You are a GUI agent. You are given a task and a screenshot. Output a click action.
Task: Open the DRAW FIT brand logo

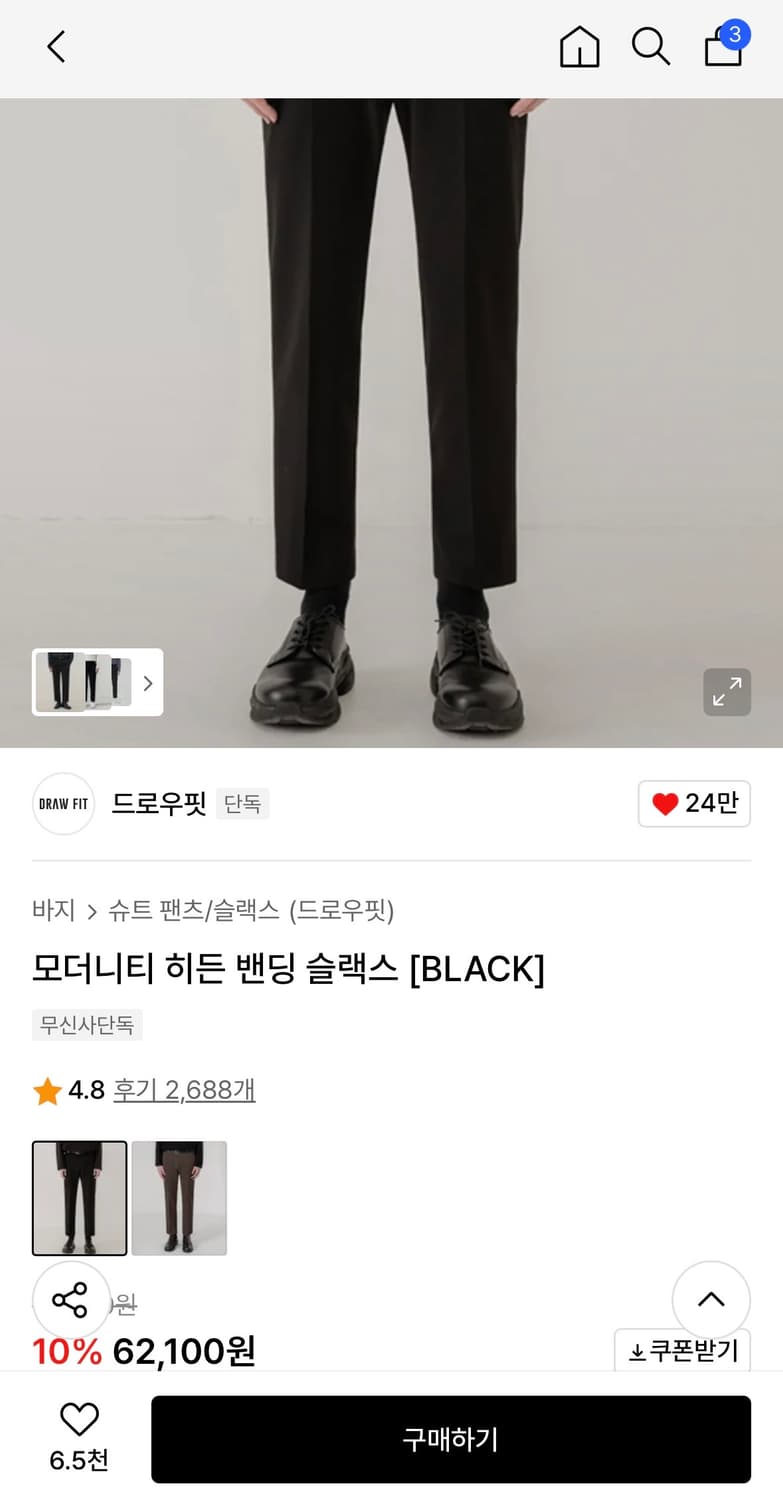point(62,803)
